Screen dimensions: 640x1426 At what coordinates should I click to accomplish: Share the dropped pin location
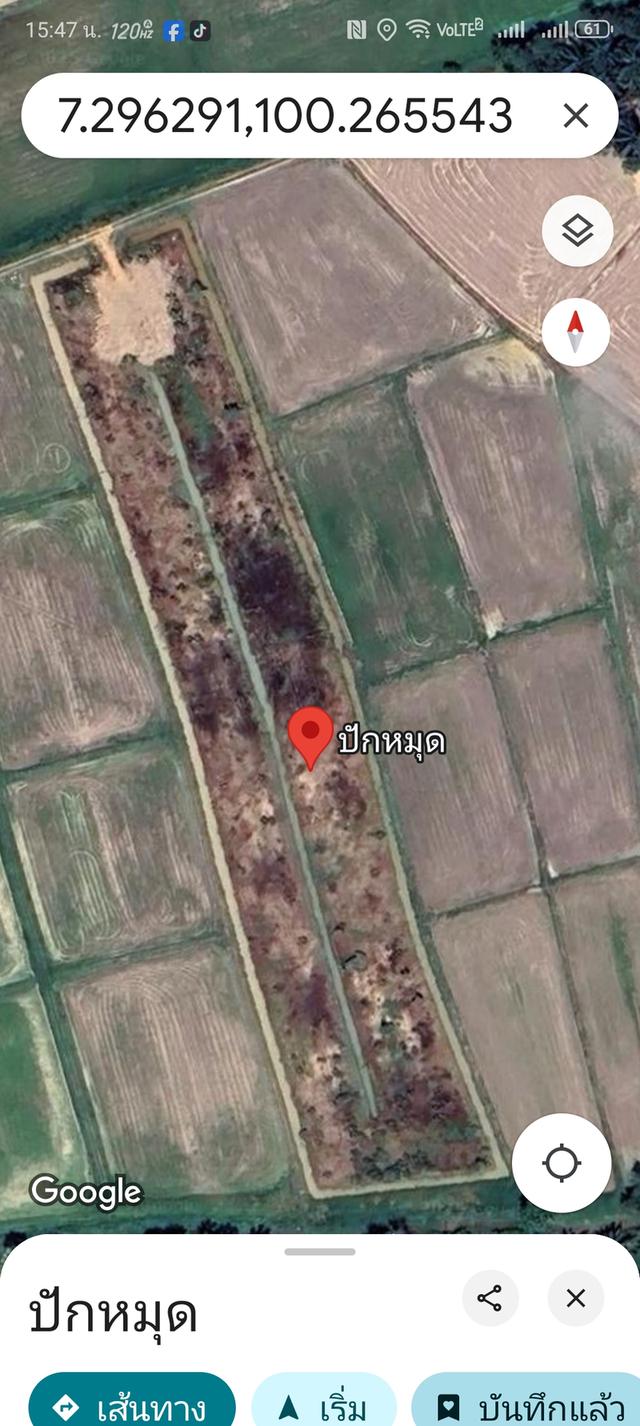click(490, 1298)
